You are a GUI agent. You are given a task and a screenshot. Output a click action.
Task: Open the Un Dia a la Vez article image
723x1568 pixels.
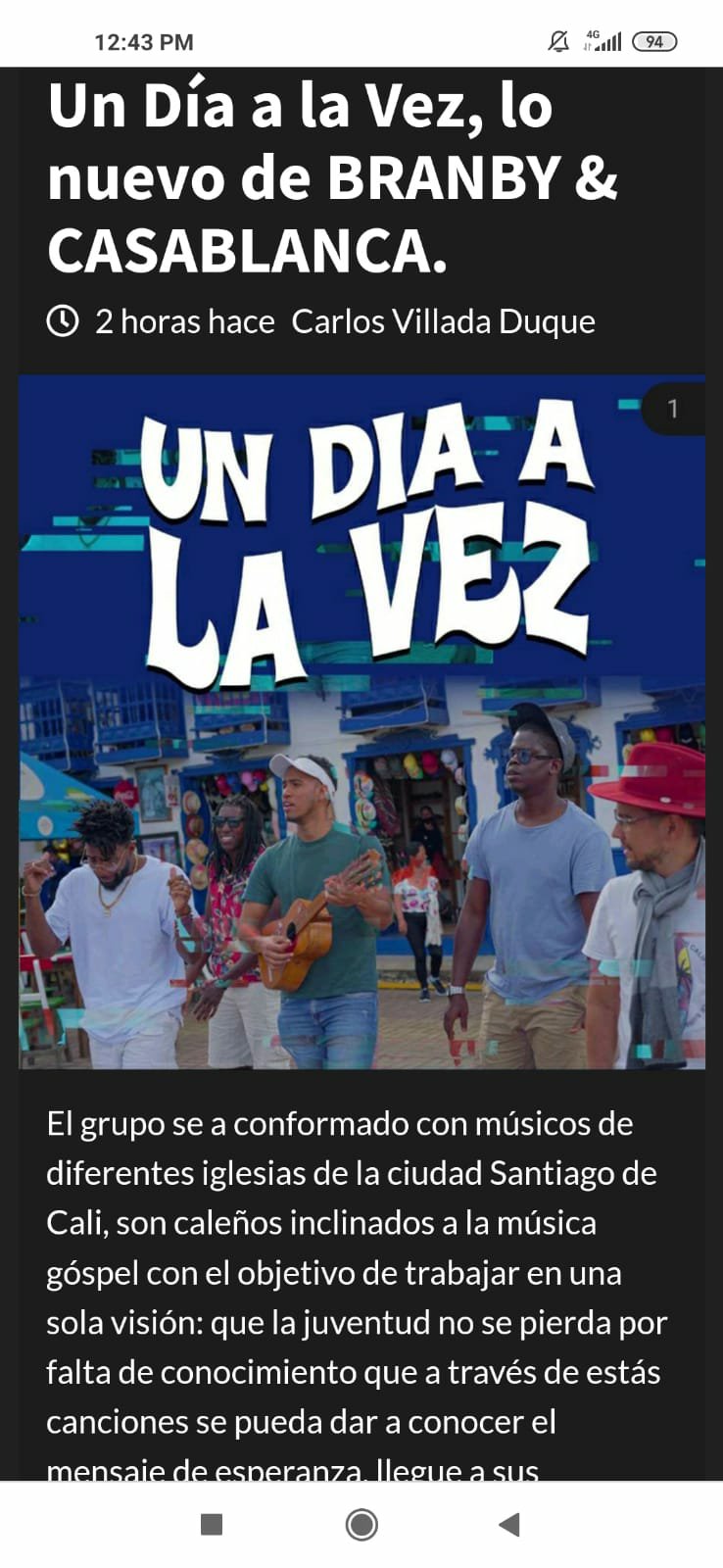click(361, 721)
